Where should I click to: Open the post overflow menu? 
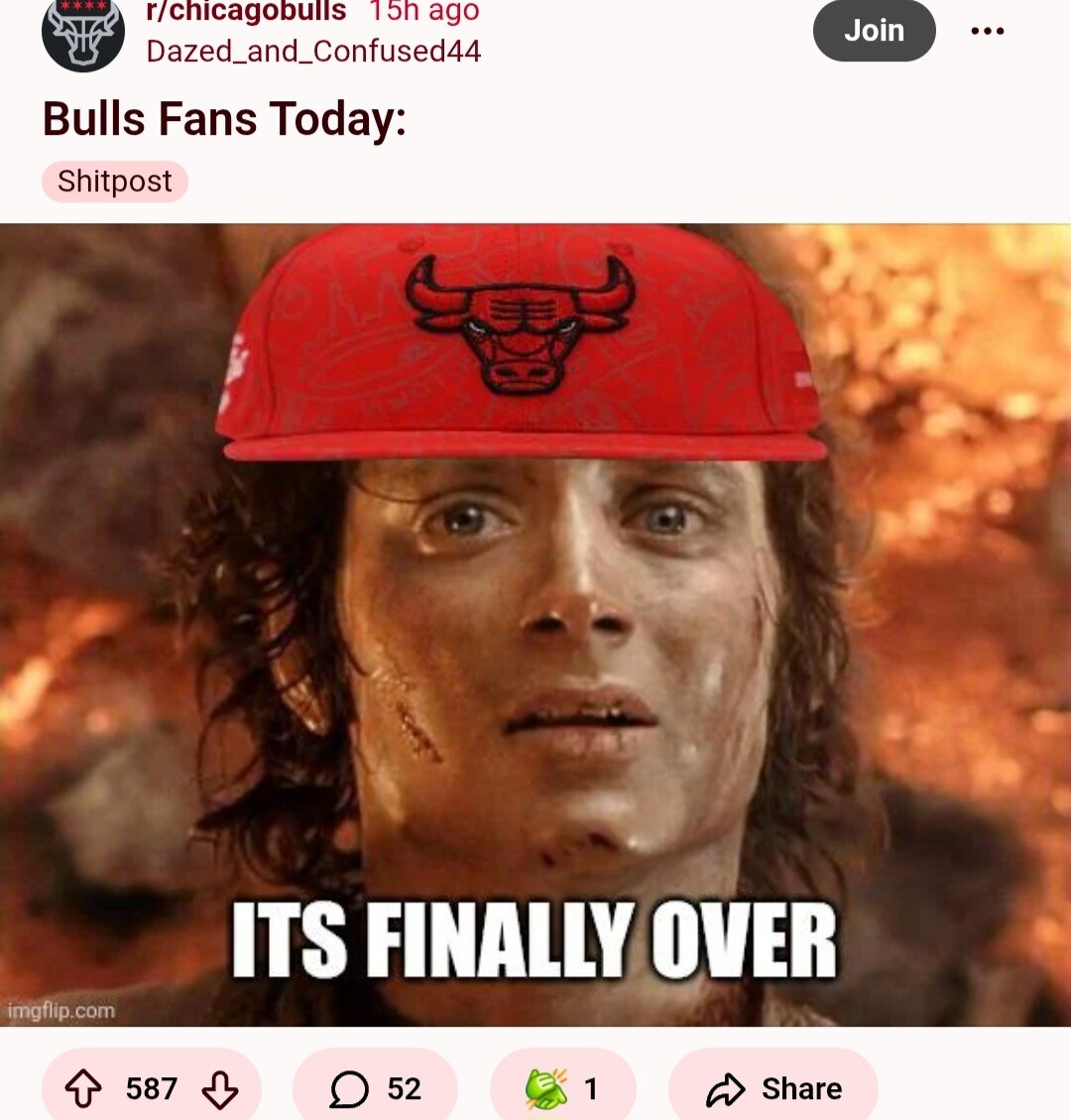tap(988, 31)
